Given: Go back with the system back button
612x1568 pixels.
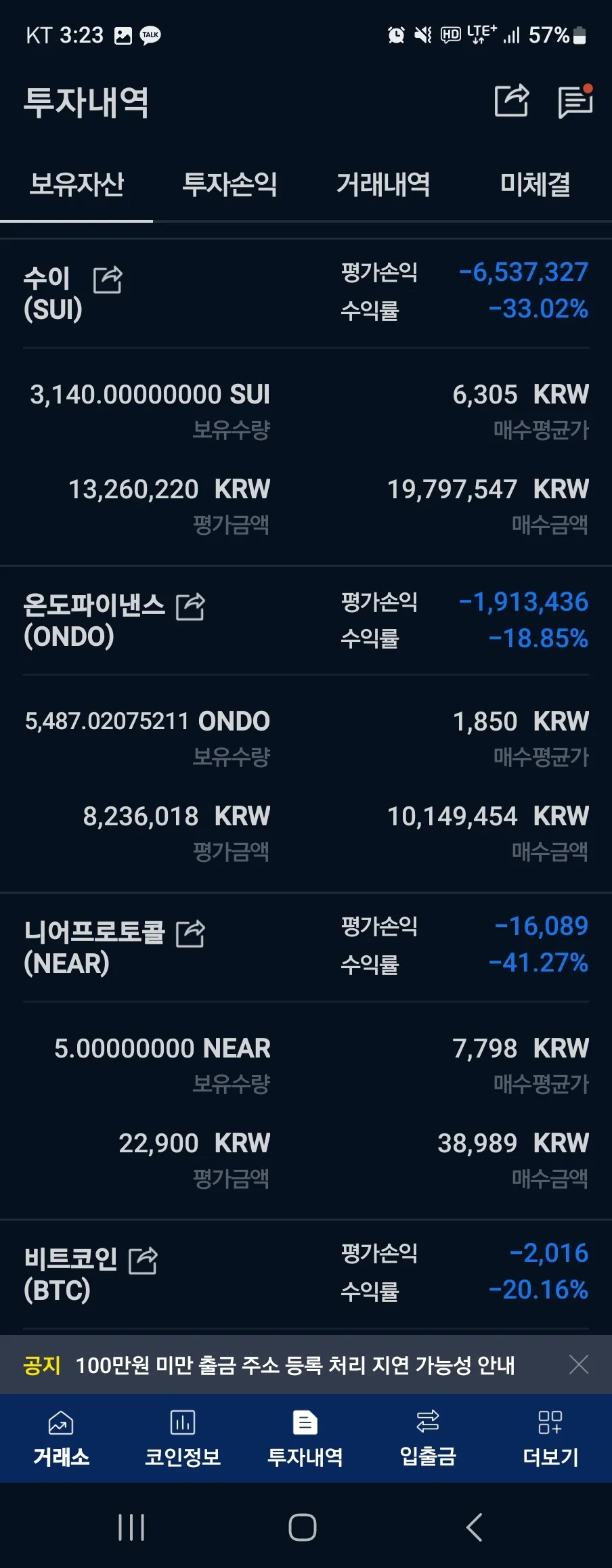Looking at the screenshot, I should (x=474, y=1527).
